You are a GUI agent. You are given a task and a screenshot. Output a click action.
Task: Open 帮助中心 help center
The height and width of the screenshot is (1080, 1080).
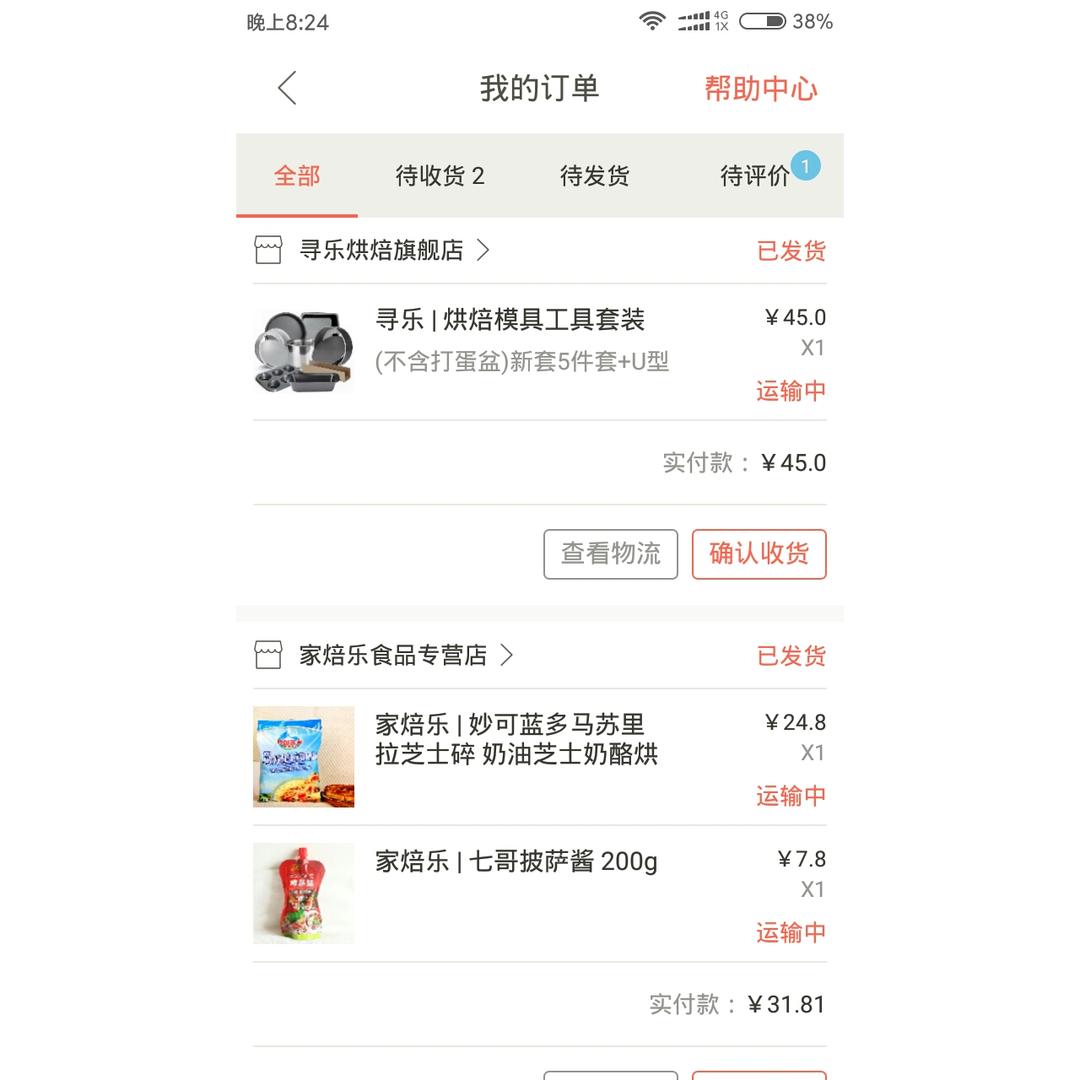(760, 88)
